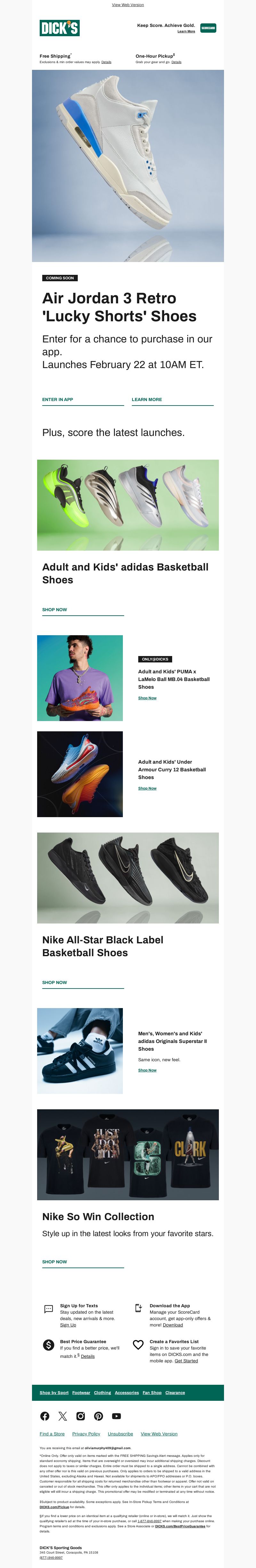Shop now adidas Basketball Shoes
Screen dimensions: 256x1568
click(x=55, y=609)
